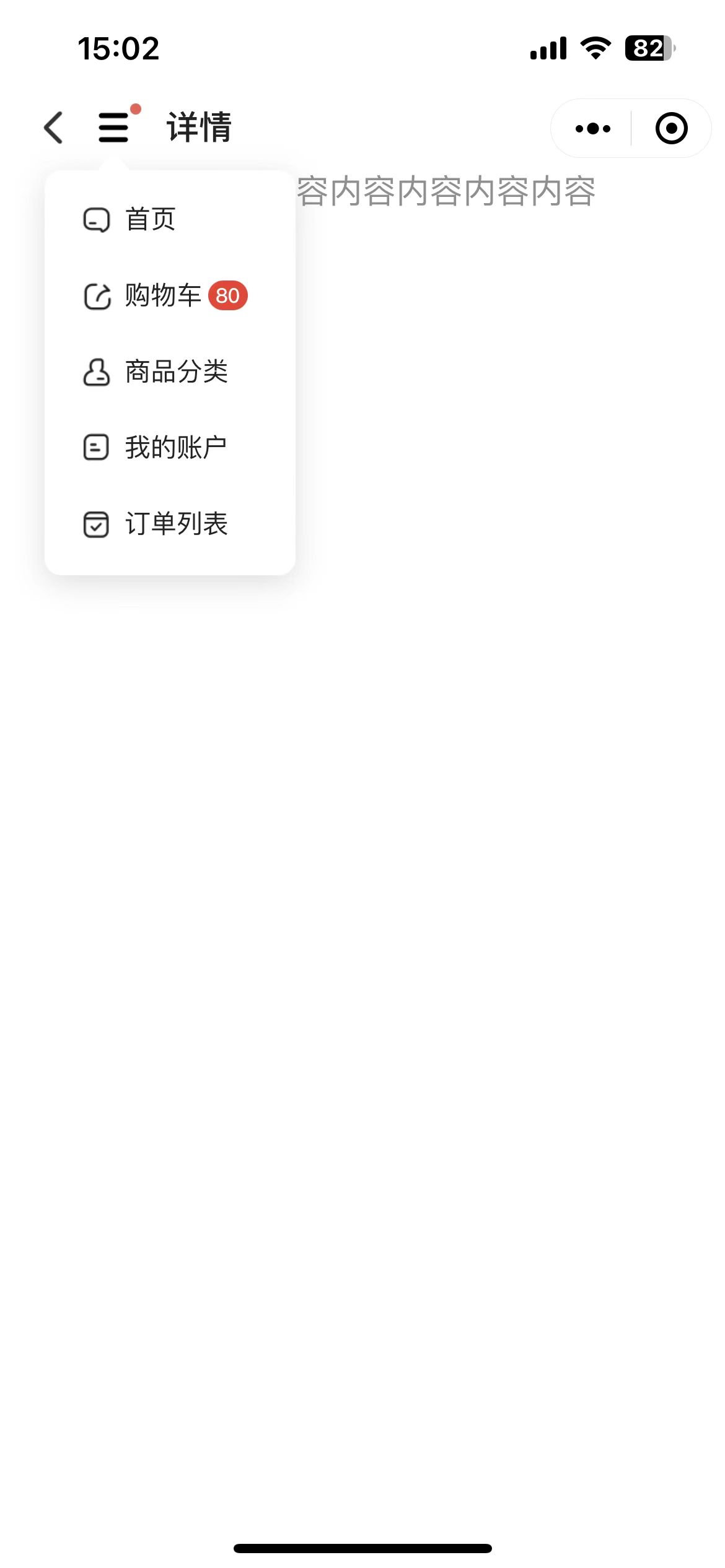
Task: View 订单列表
Action: (x=176, y=524)
